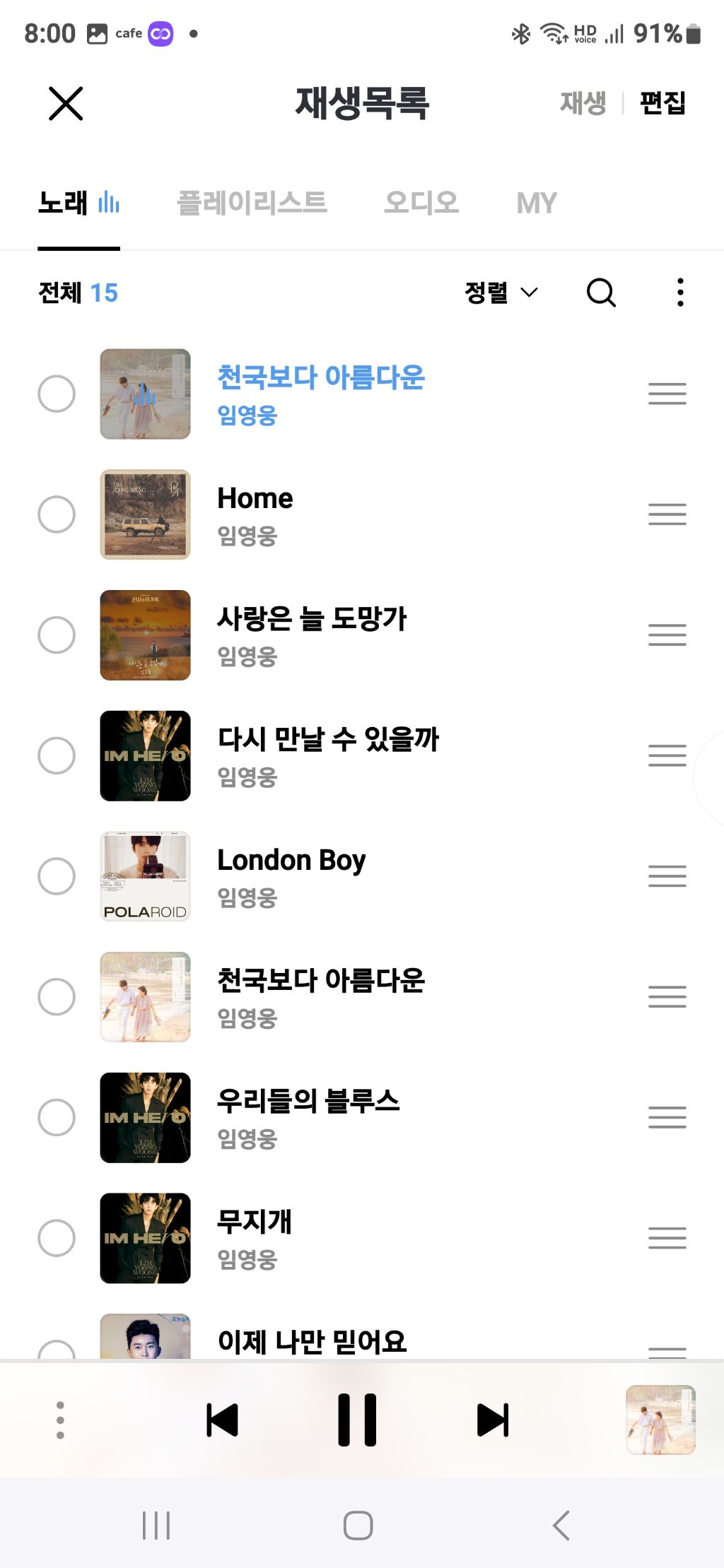This screenshot has width=724, height=1568.
Task: Tap the 편집 edit button
Action: click(x=662, y=103)
